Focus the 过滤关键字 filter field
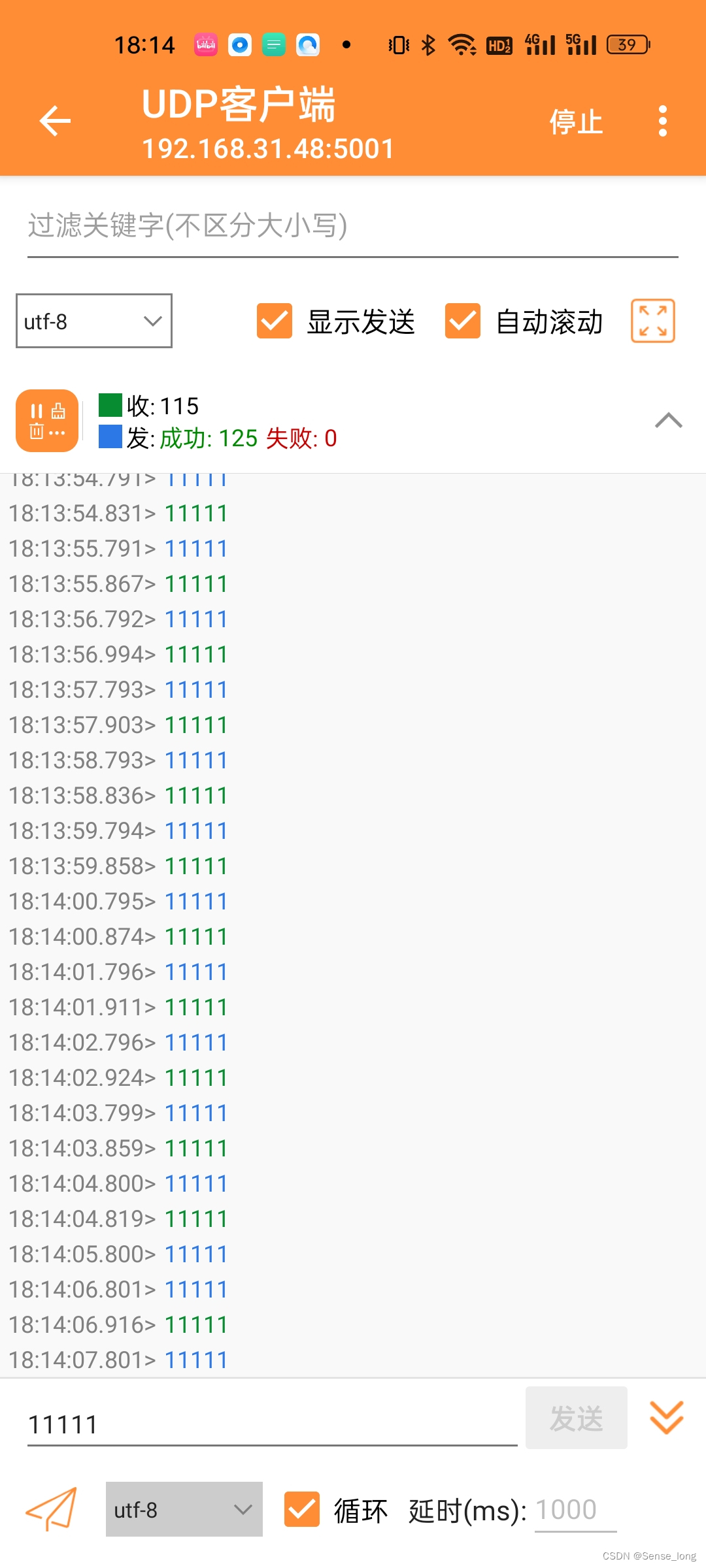The width and height of the screenshot is (706, 1568). 353,226
